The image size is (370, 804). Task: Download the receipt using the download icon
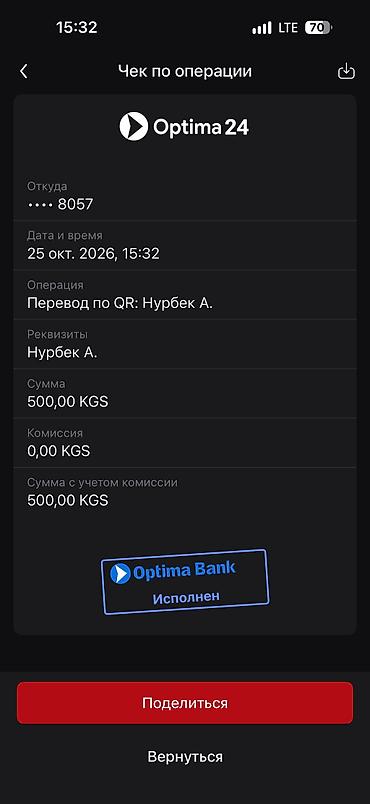[x=346, y=71]
